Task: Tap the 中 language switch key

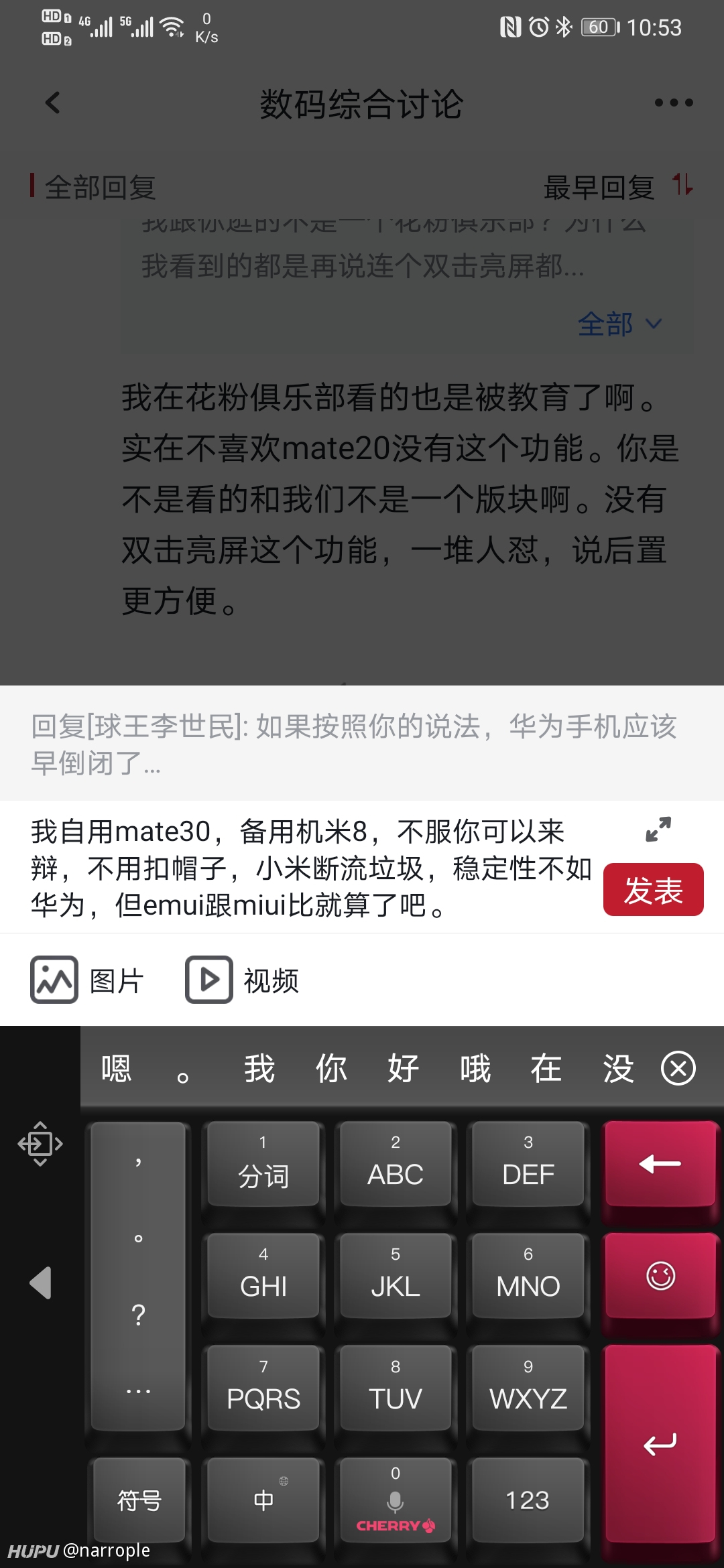Action: (263, 1500)
